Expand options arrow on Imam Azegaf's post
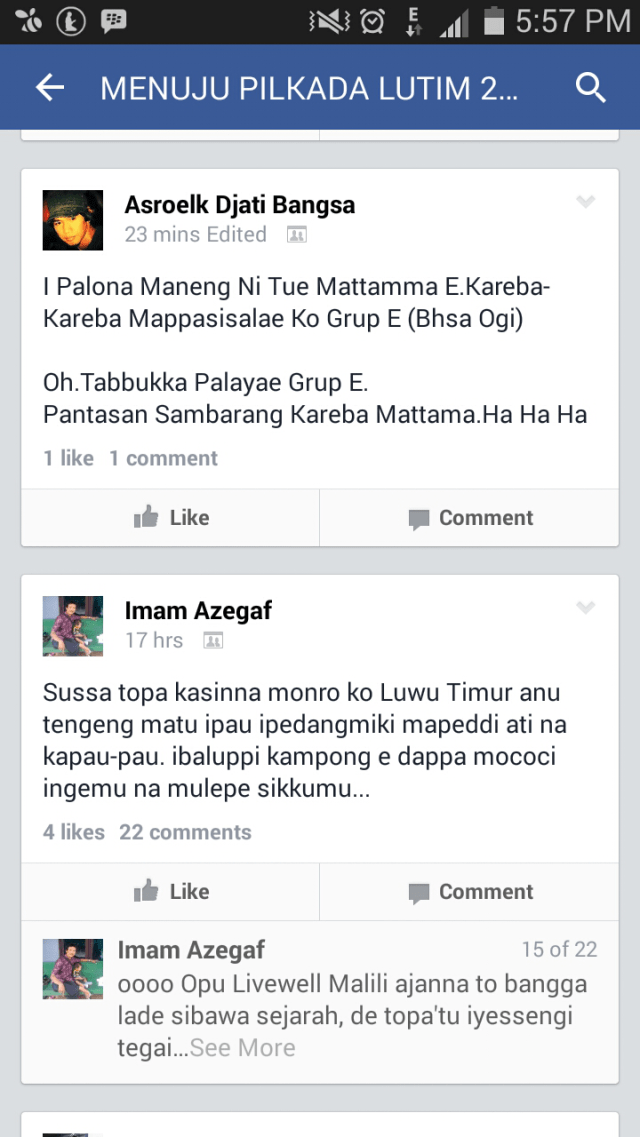The width and height of the screenshot is (640, 1137). (586, 608)
